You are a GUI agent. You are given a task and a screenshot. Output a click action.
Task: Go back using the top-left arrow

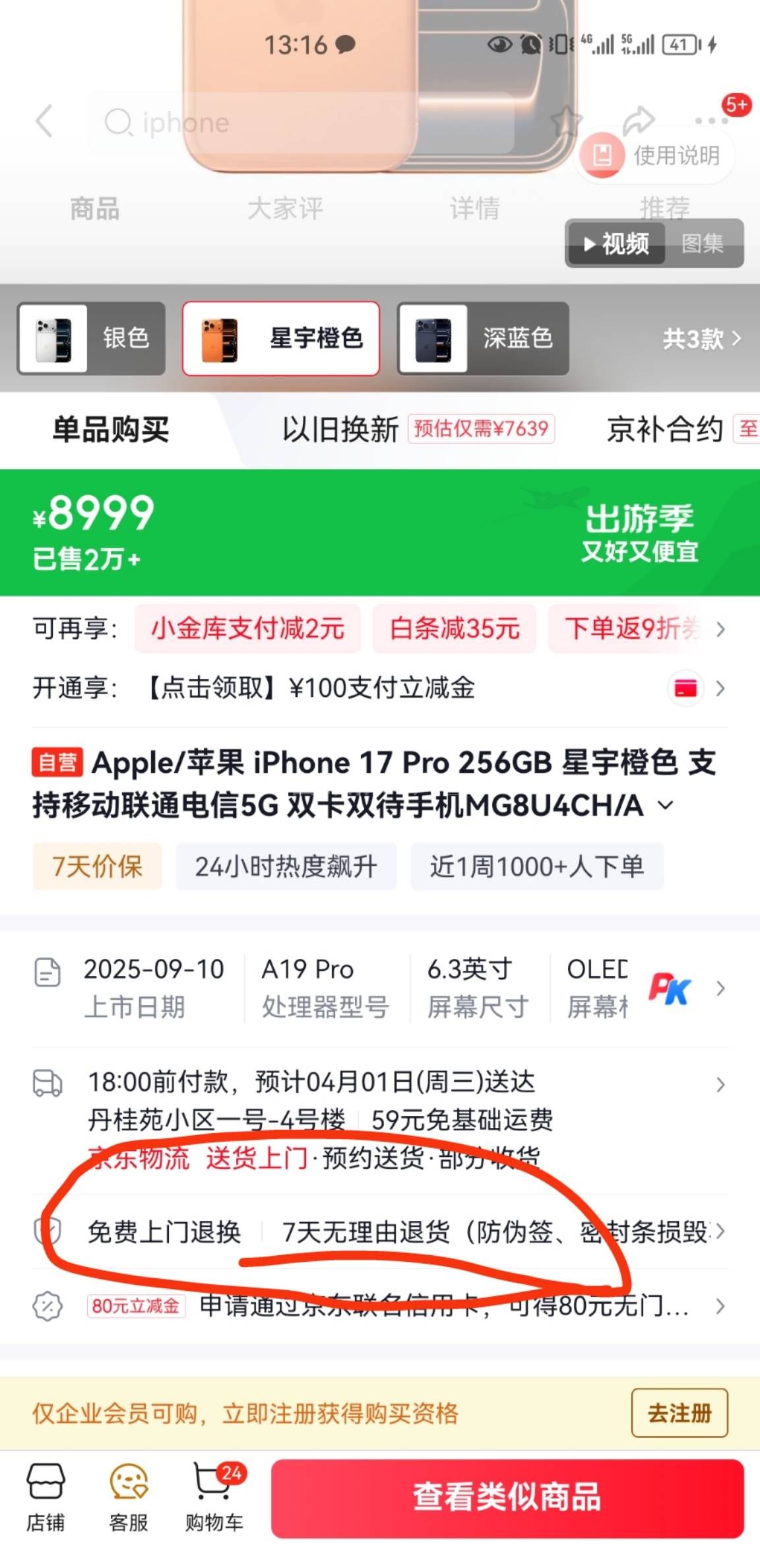[44, 122]
